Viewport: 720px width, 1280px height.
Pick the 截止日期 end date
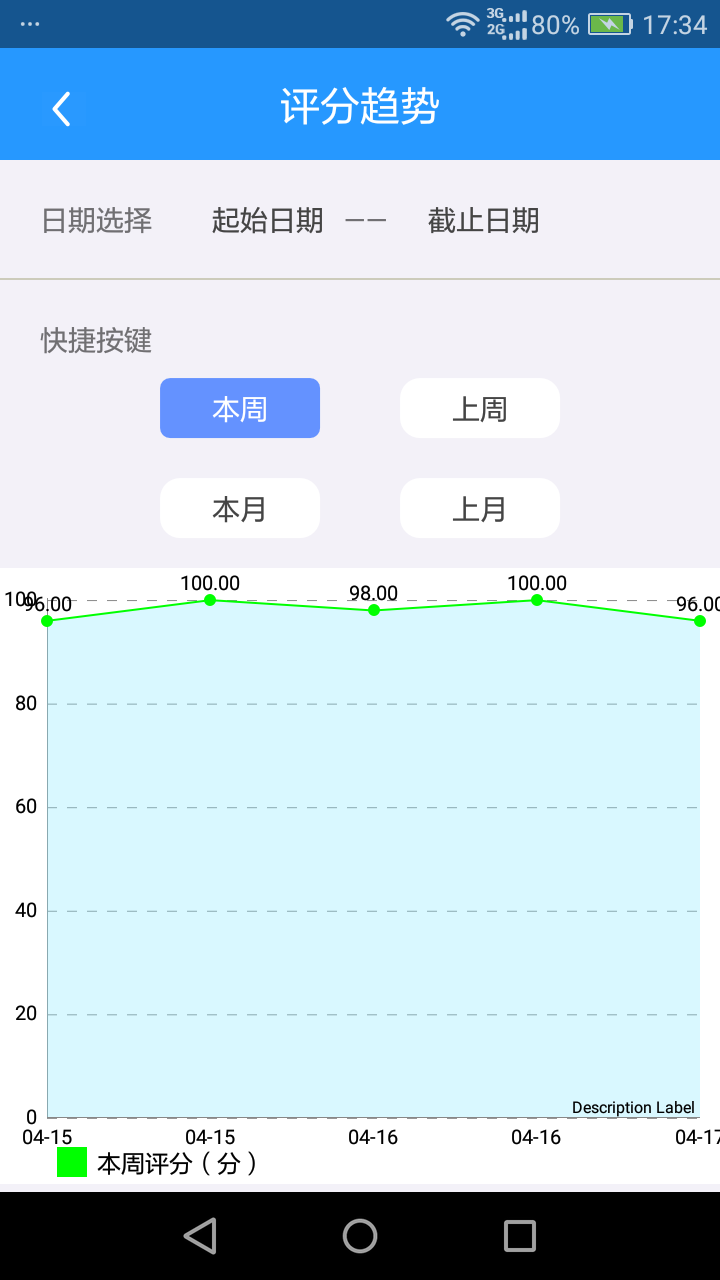[483, 220]
